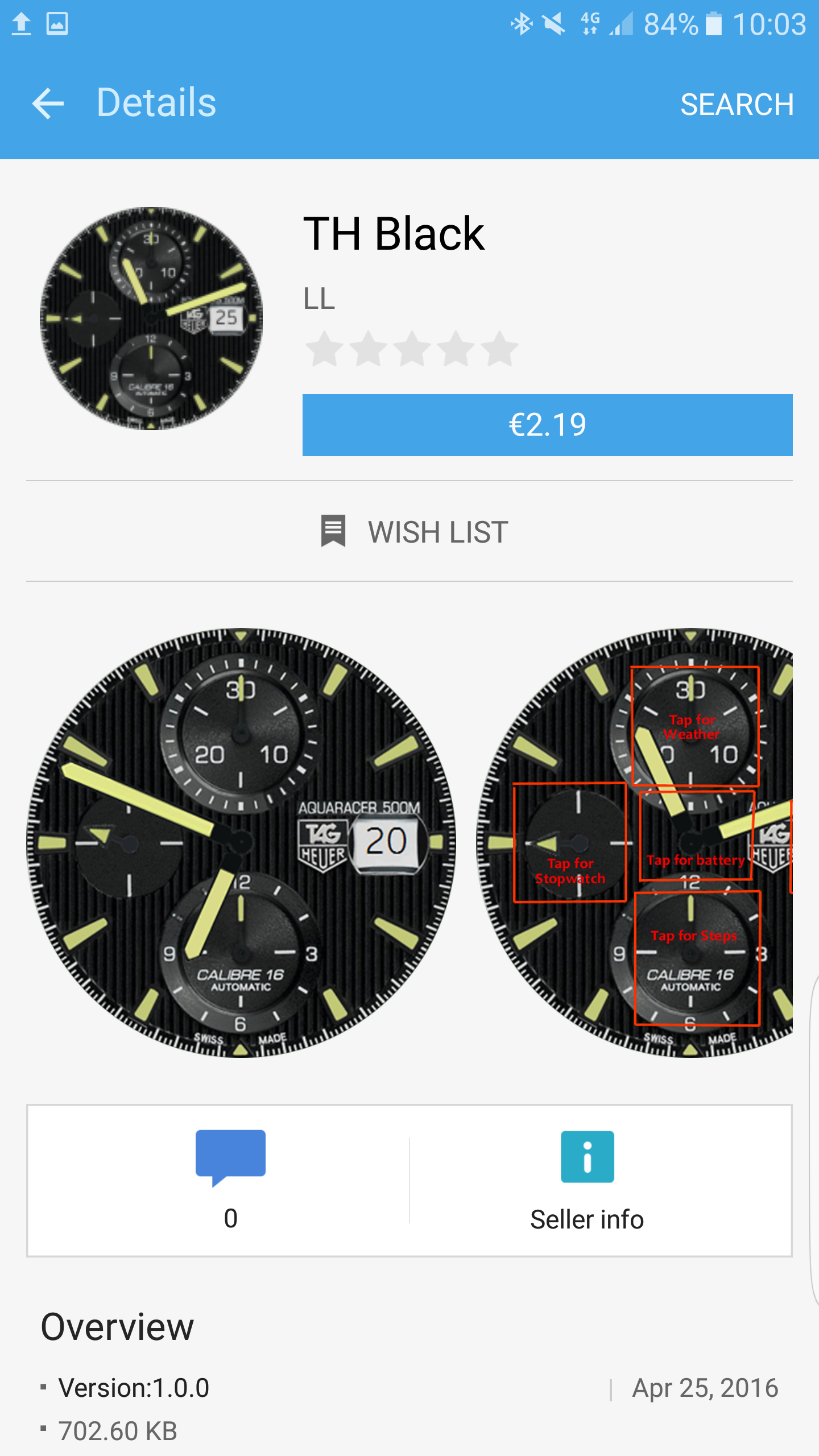The image size is (819, 1456).
Task: Open SEARCH in the top bar
Action: 737,105
